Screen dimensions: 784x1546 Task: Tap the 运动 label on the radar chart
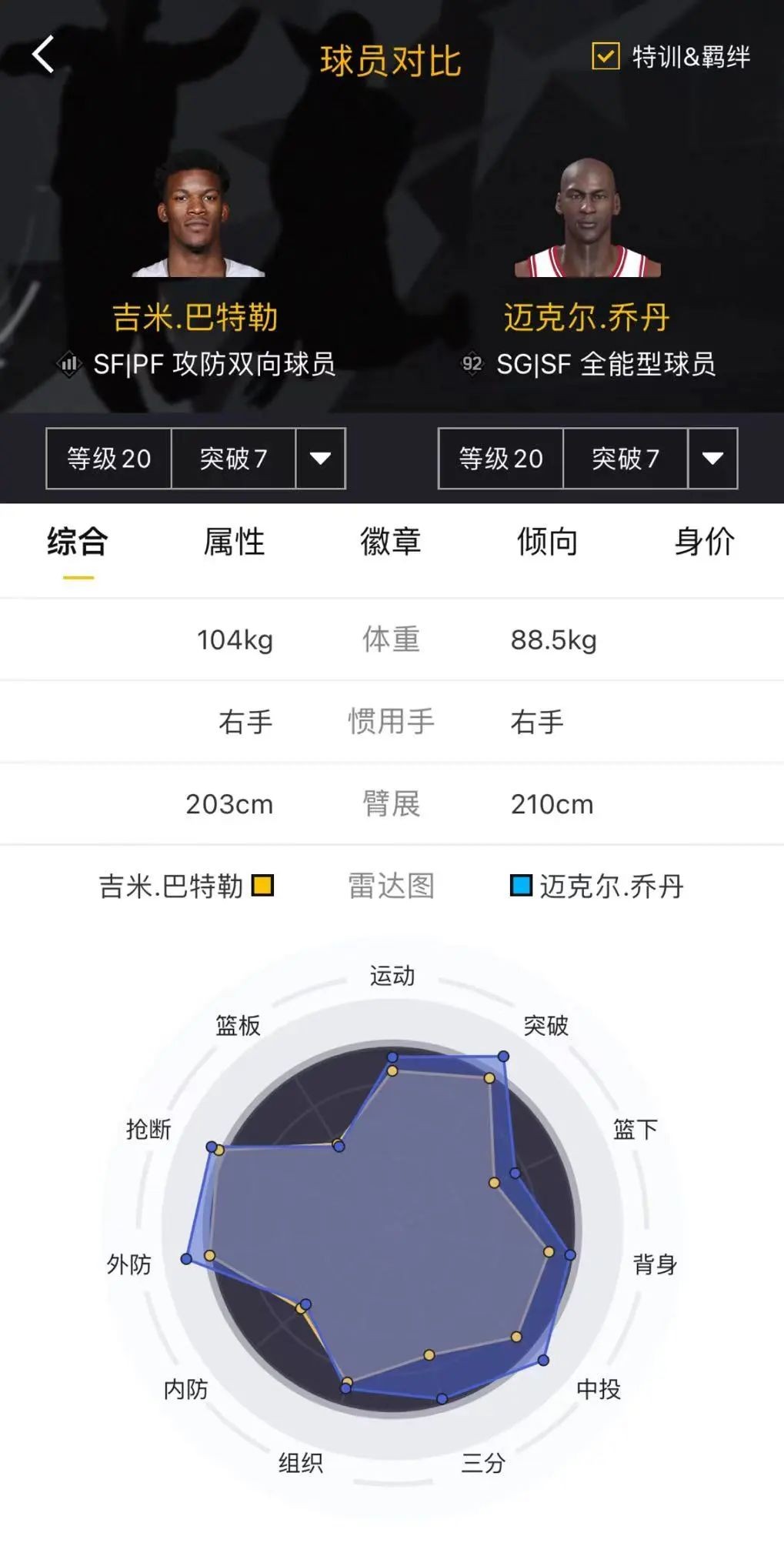coord(392,975)
